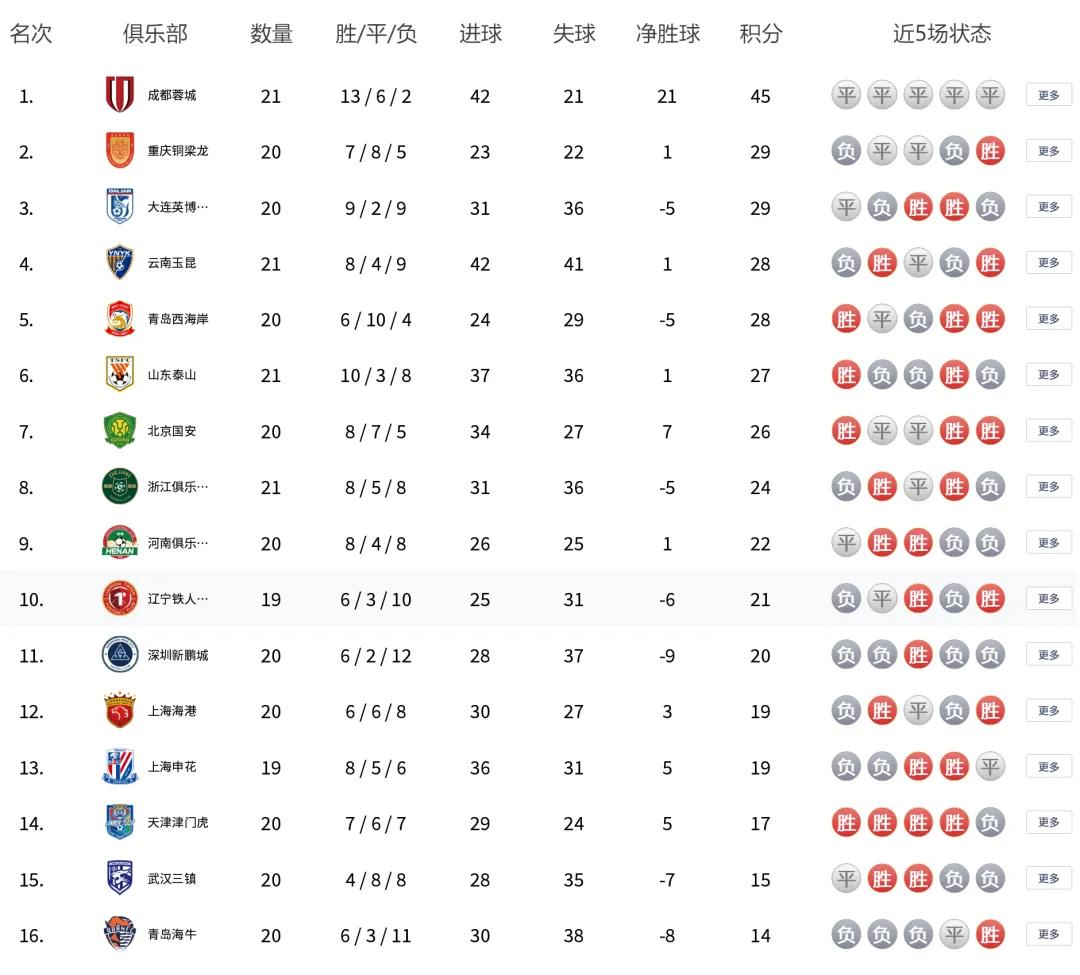Image resolution: width=1080 pixels, height=975 pixels.
Task: Tap 更多 in the 深圳新鹏城 row
Action: click(x=1048, y=655)
